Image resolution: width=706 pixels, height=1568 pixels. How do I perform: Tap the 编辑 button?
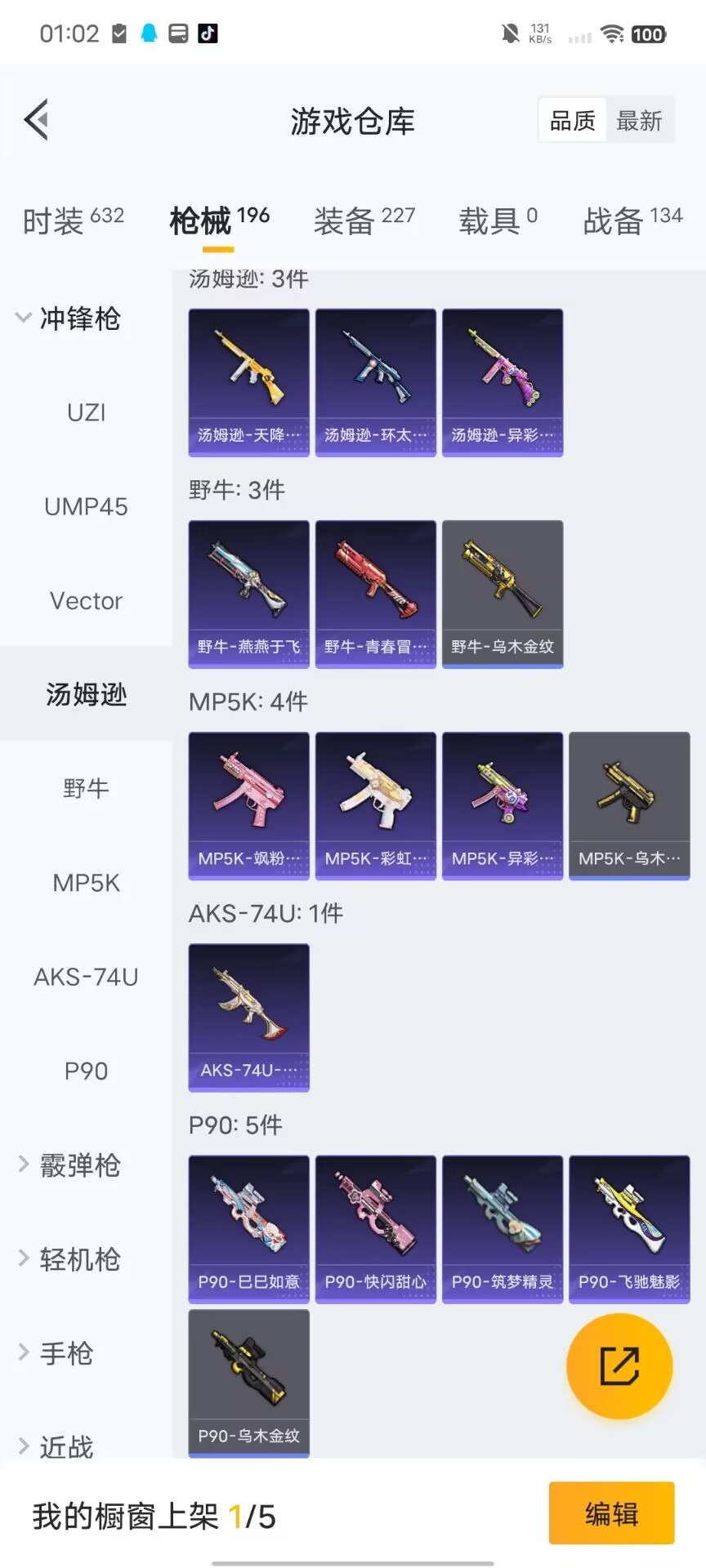(611, 1514)
